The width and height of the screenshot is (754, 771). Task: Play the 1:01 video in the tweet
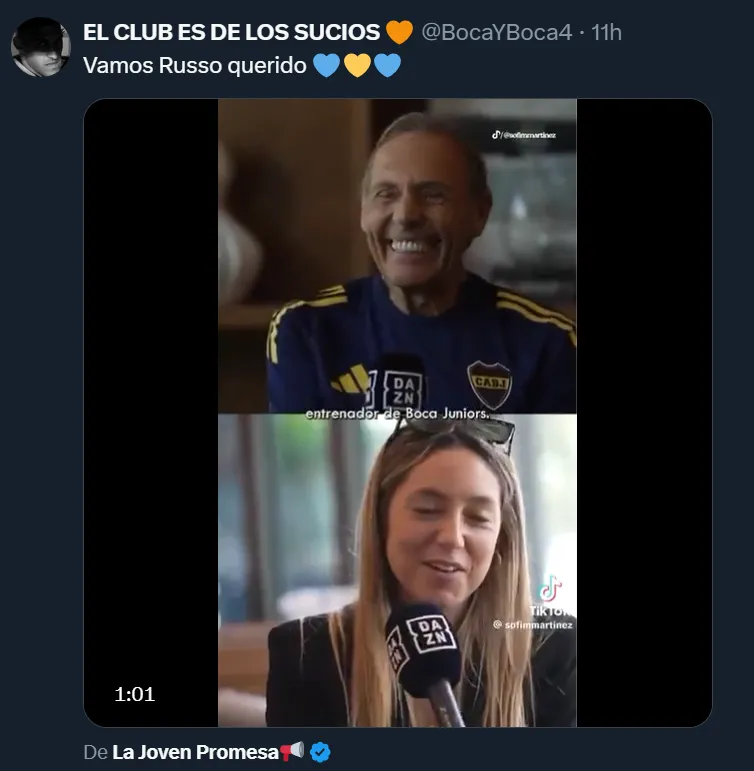397,412
